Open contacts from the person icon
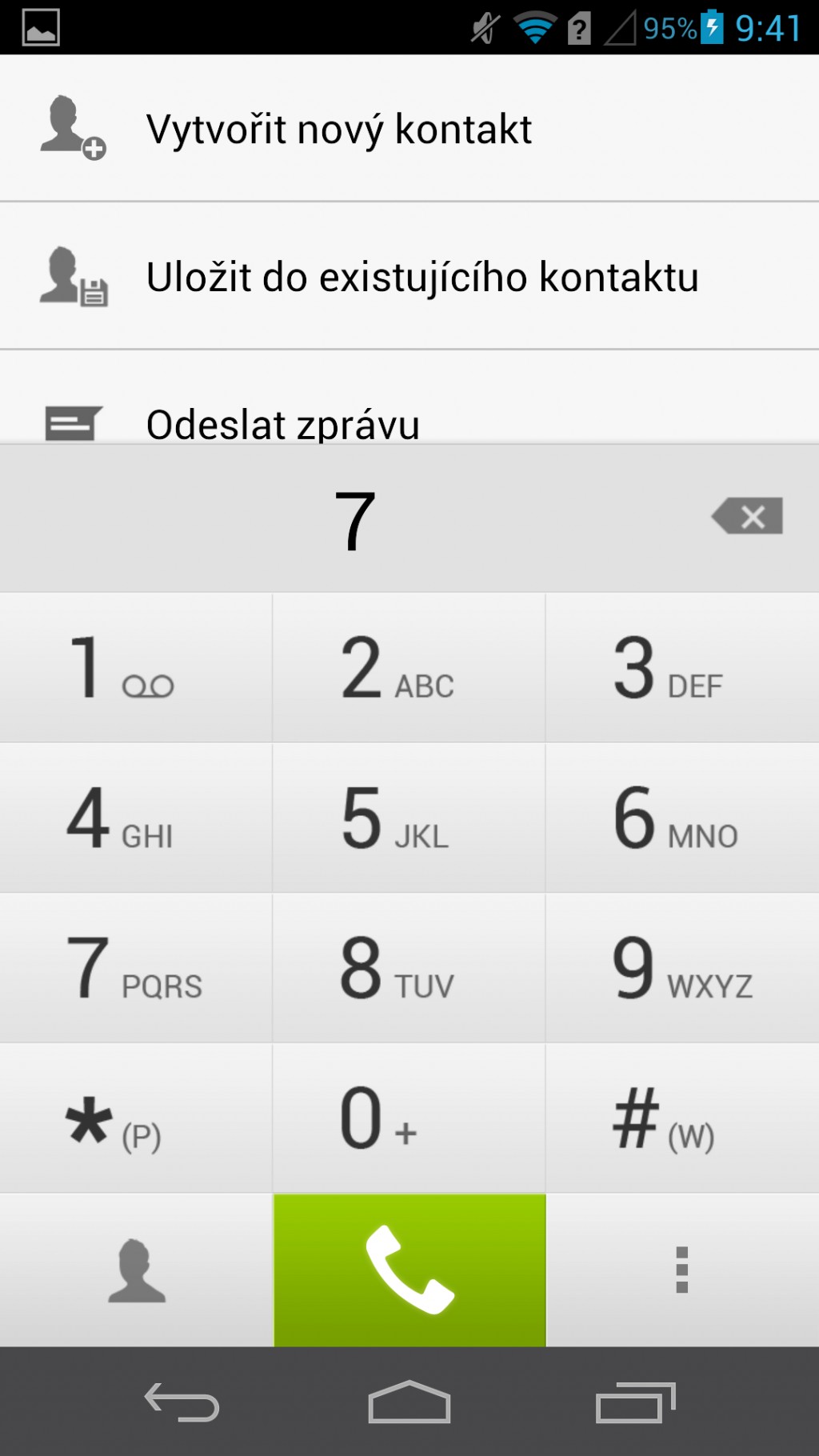The height and width of the screenshot is (1456, 819). coord(136,1270)
